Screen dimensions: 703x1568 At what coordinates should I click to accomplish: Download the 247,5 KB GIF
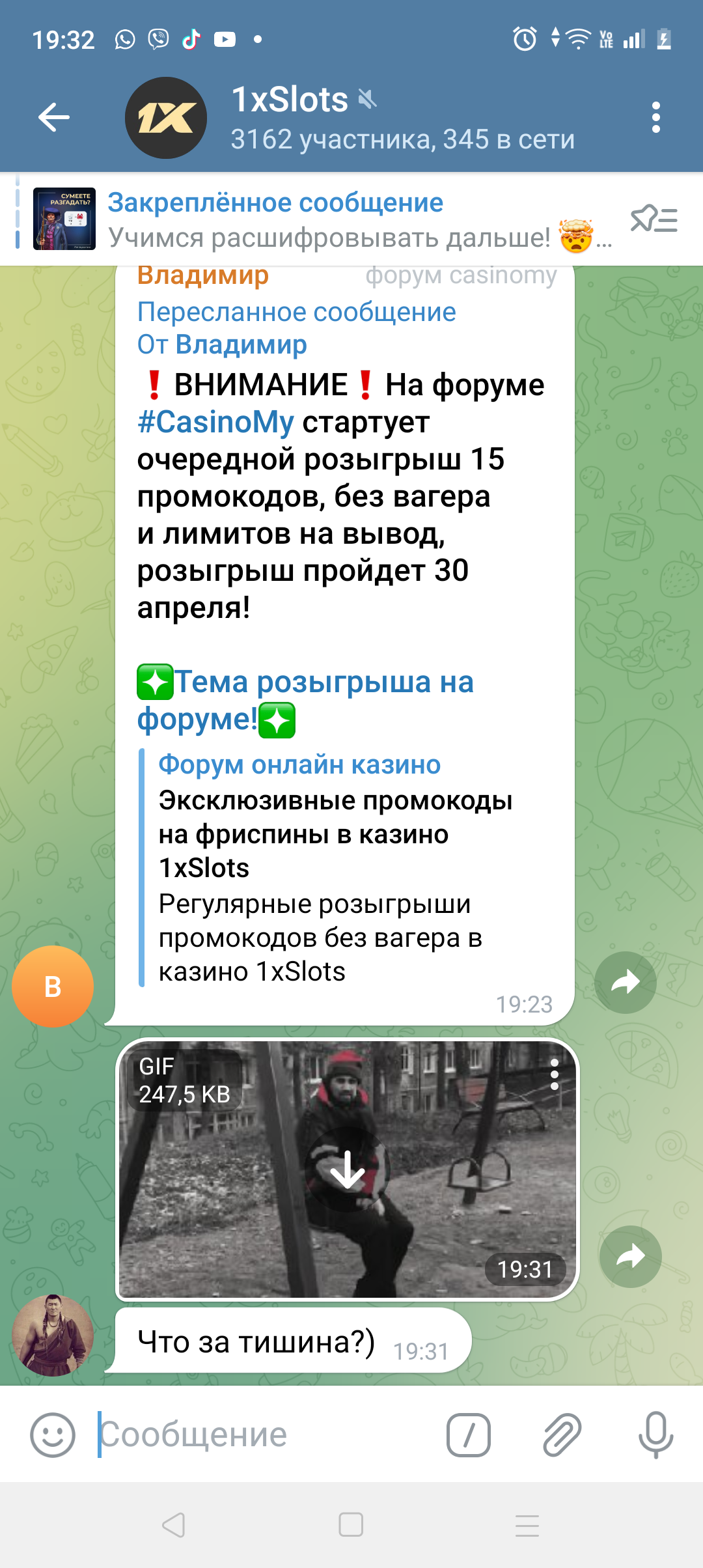click(x=347, y=1169)
